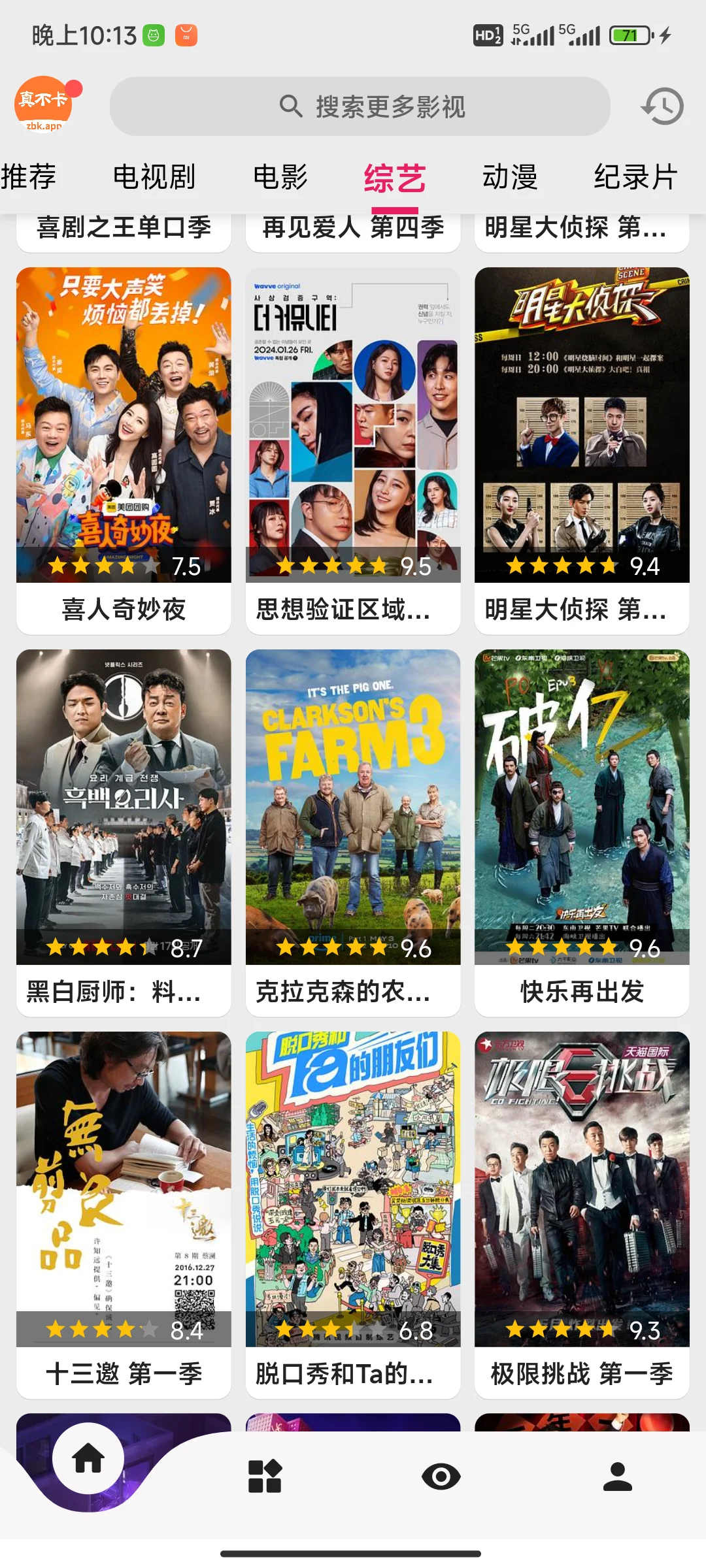Screen dimensions: 706x1568
Task: Open the eye icon tab in bottom bar
Action: (441, 1477)
